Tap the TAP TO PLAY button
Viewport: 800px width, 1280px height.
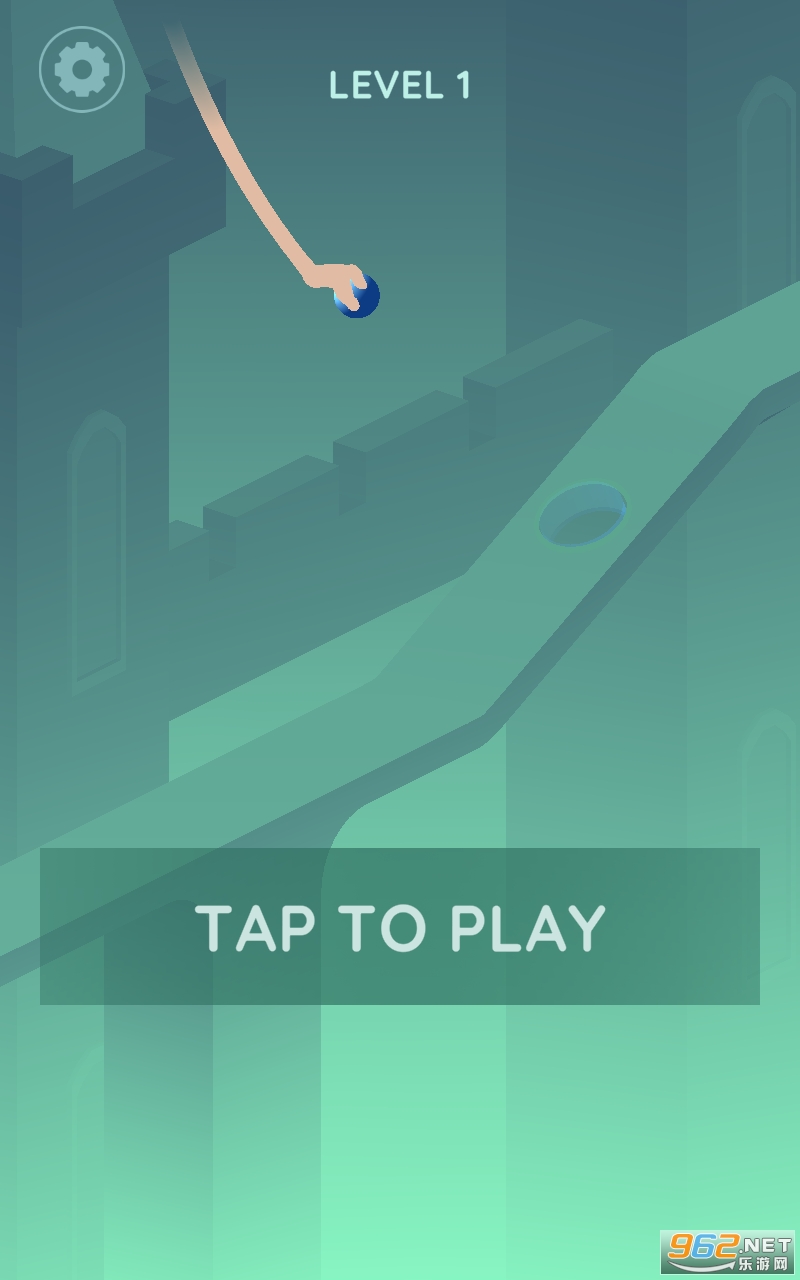[x=400, y=926]
